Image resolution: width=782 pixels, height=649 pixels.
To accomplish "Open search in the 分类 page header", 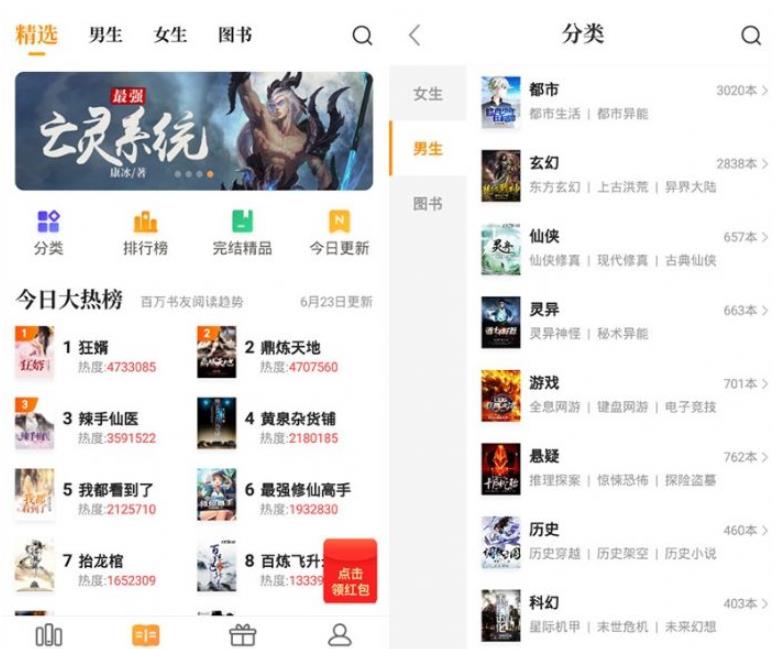I will point(751,36).
